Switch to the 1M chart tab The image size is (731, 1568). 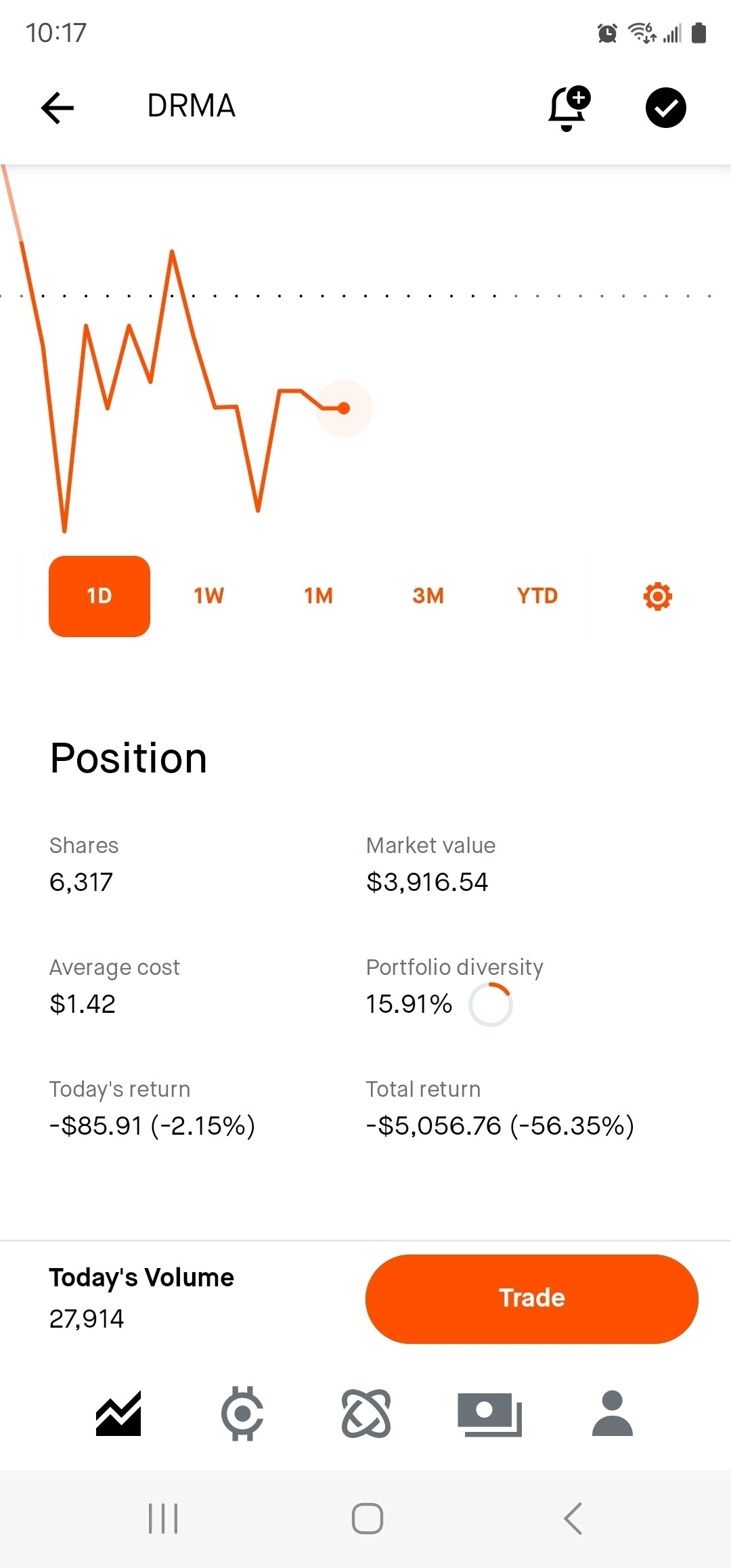coord(318,596)
